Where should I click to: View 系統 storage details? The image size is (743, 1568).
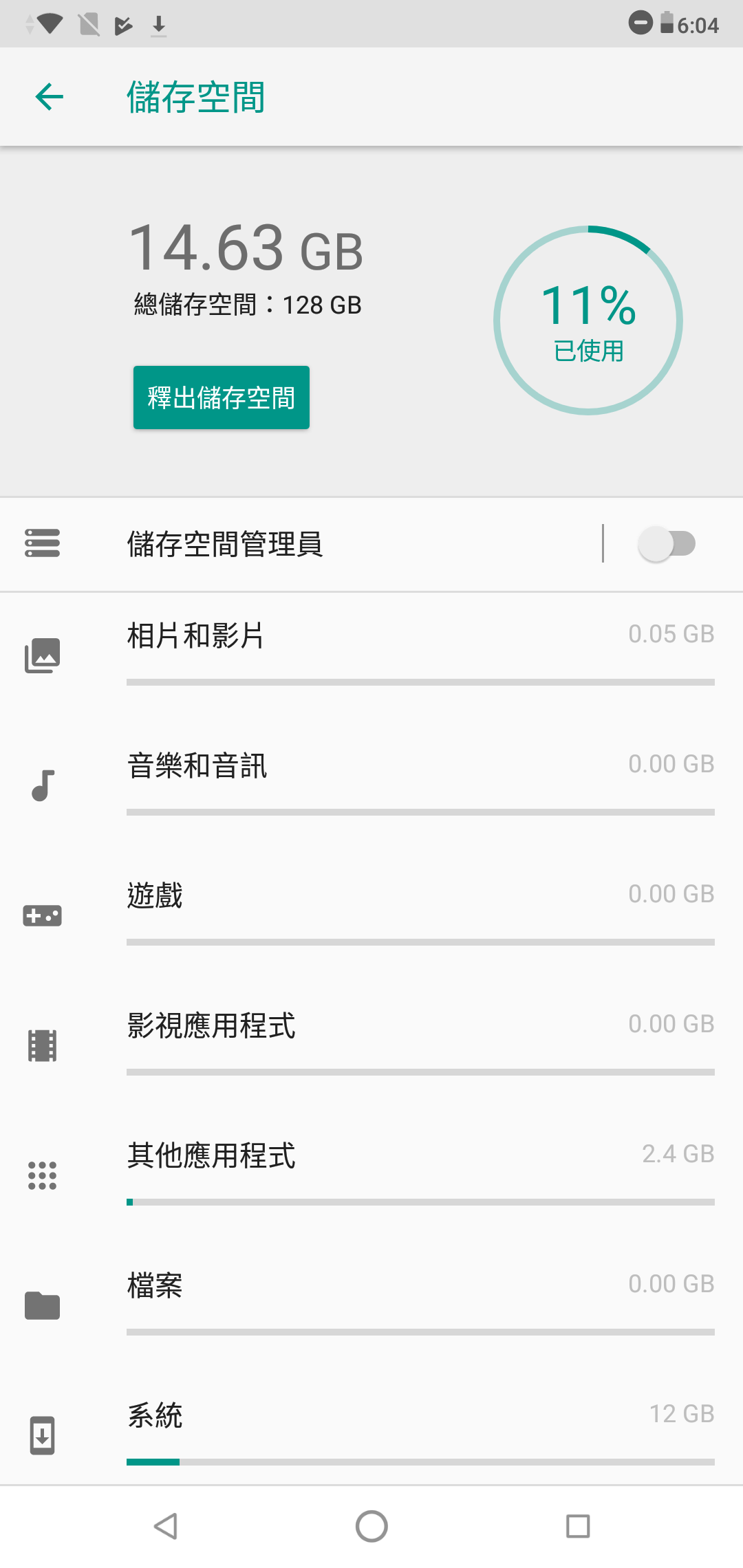click(371, 1429)
